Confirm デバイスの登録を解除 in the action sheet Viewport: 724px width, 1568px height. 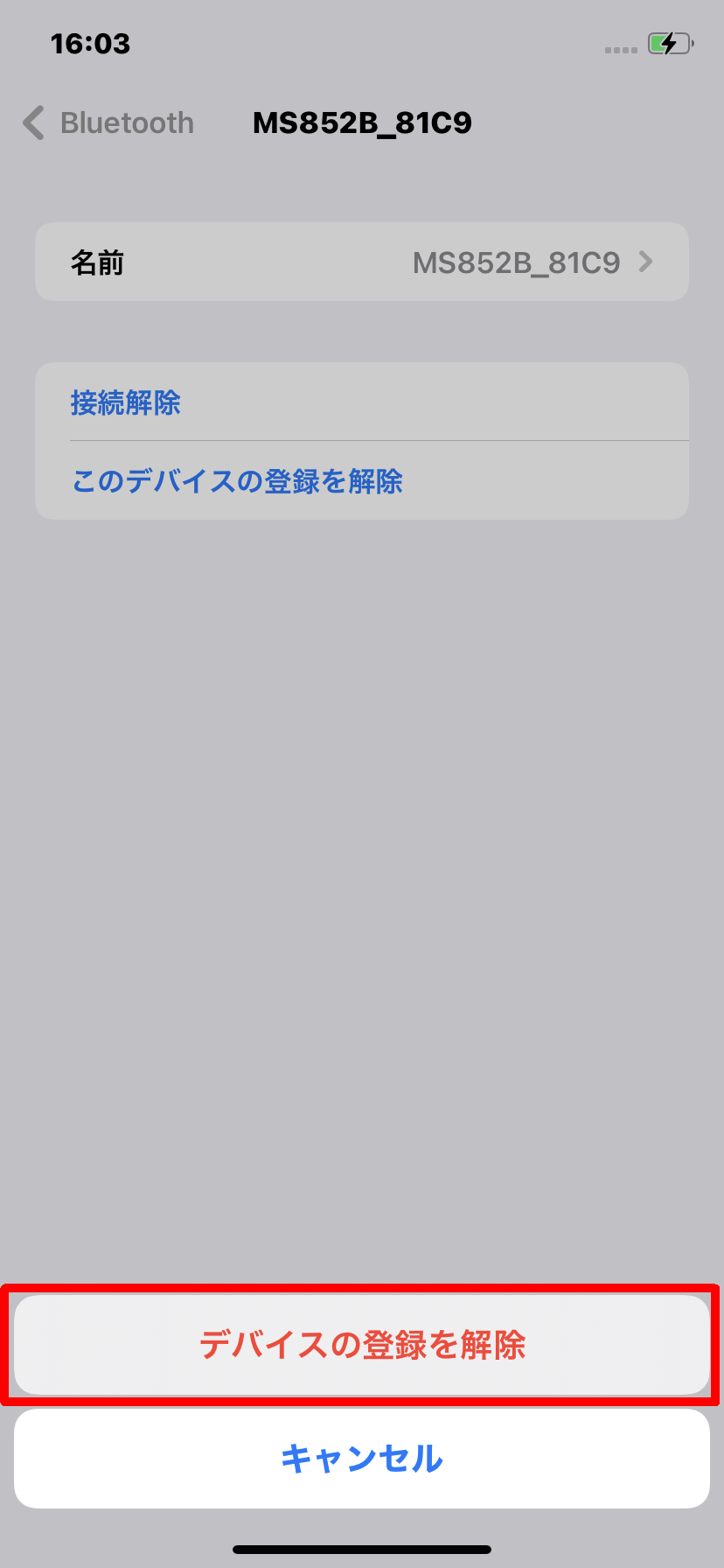pos(362,1345)
